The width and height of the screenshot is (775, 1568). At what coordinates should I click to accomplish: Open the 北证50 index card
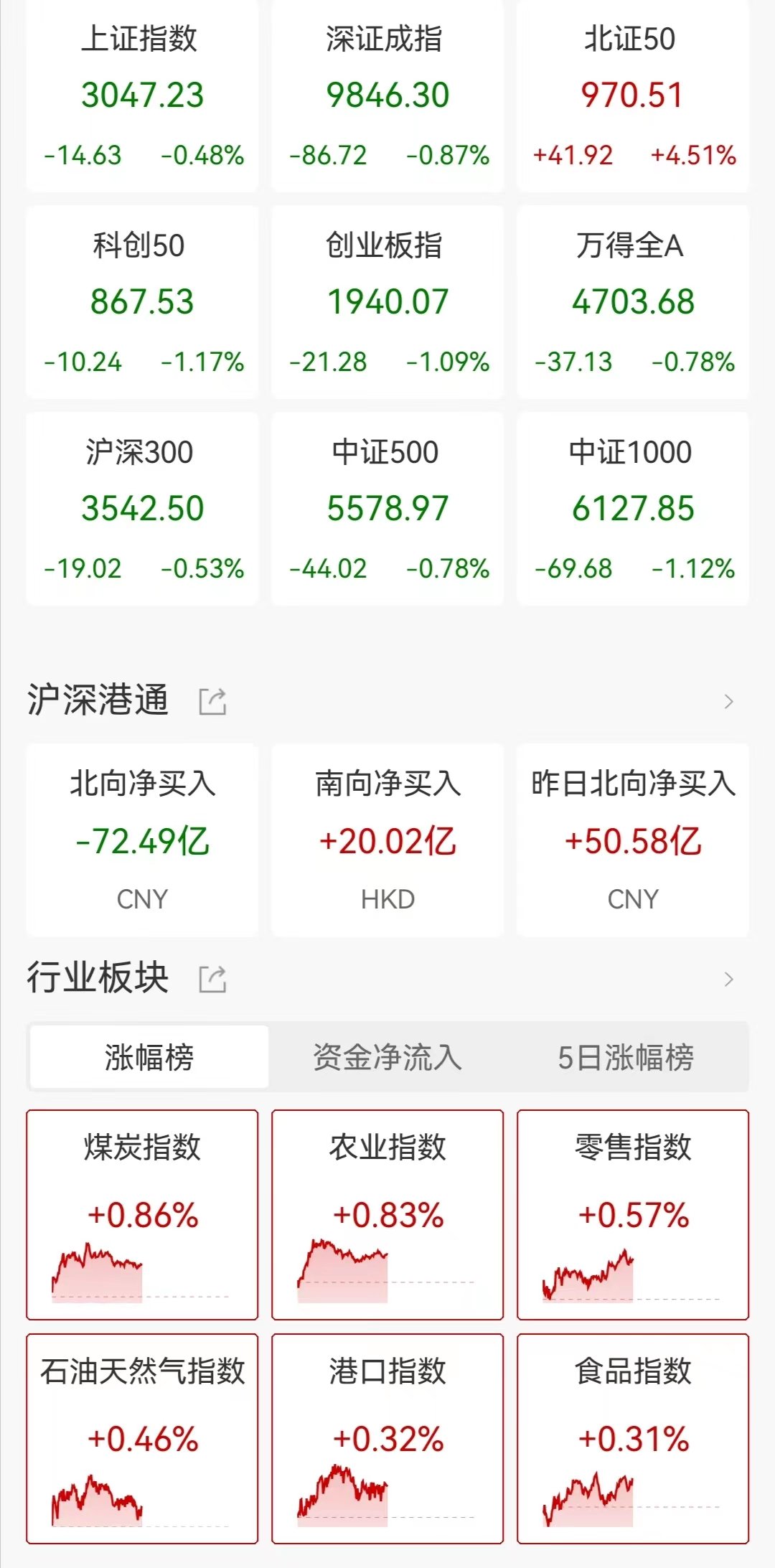[633, 96]
